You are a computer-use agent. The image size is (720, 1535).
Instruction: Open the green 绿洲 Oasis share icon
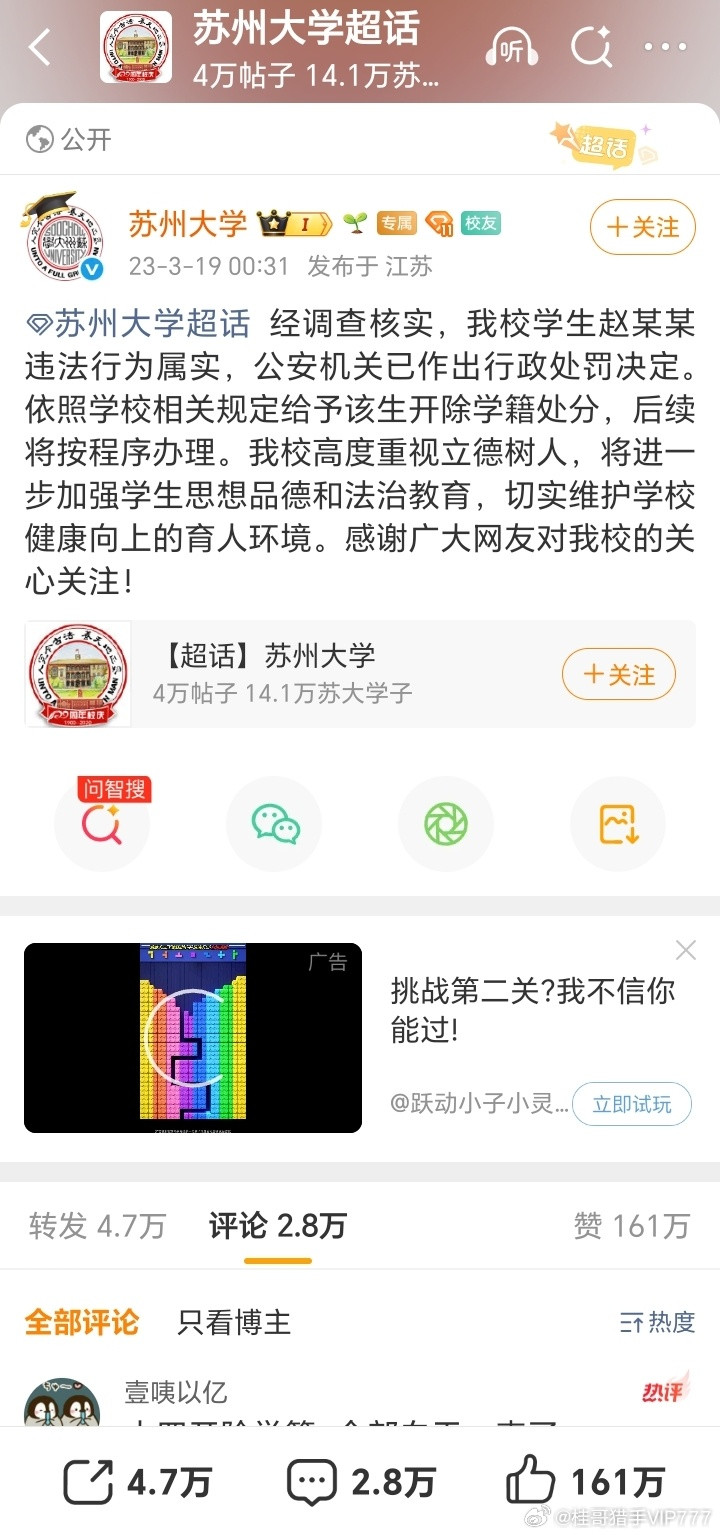(x=445, y=823)
